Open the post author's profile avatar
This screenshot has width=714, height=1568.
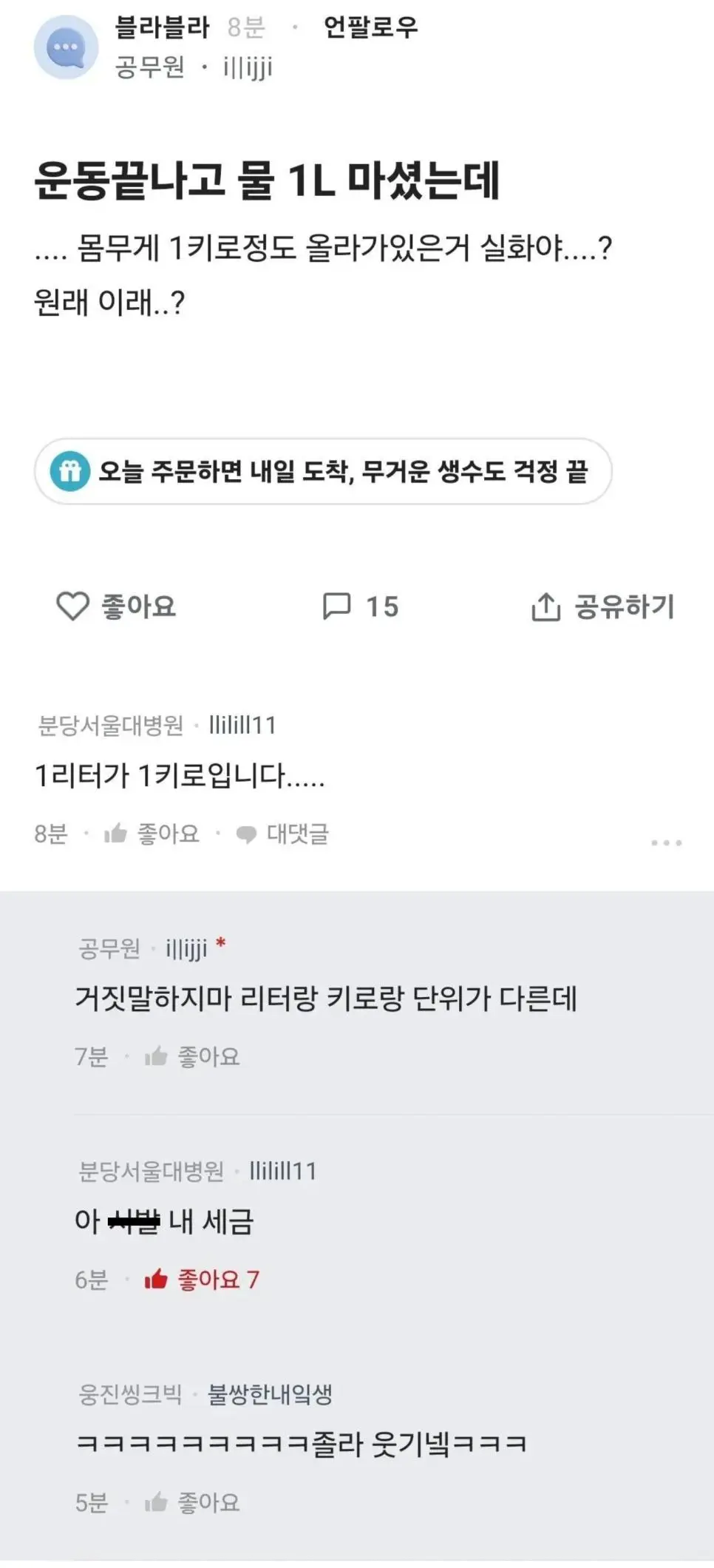coord(66,47)
